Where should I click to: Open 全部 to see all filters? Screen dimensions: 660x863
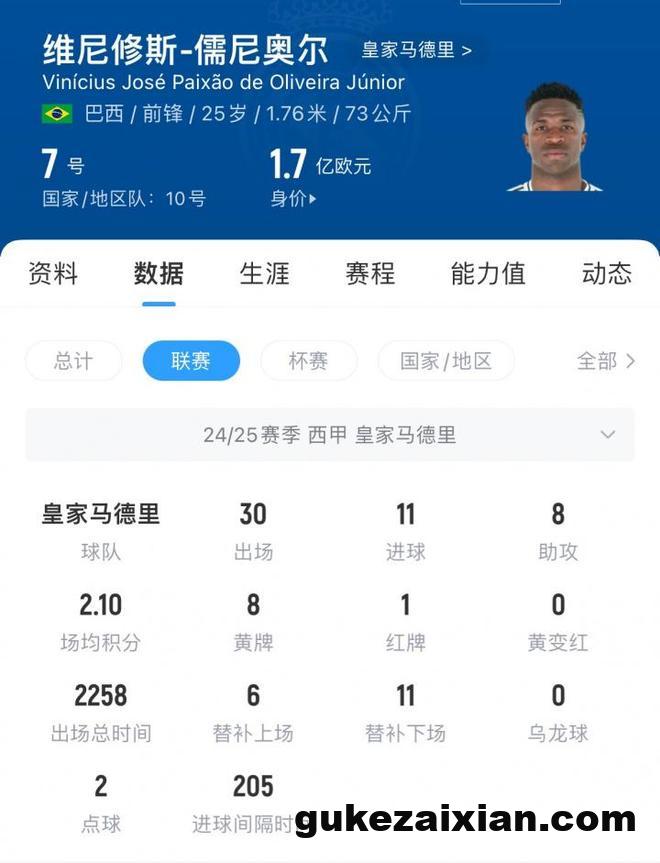(x=605, y=361)
